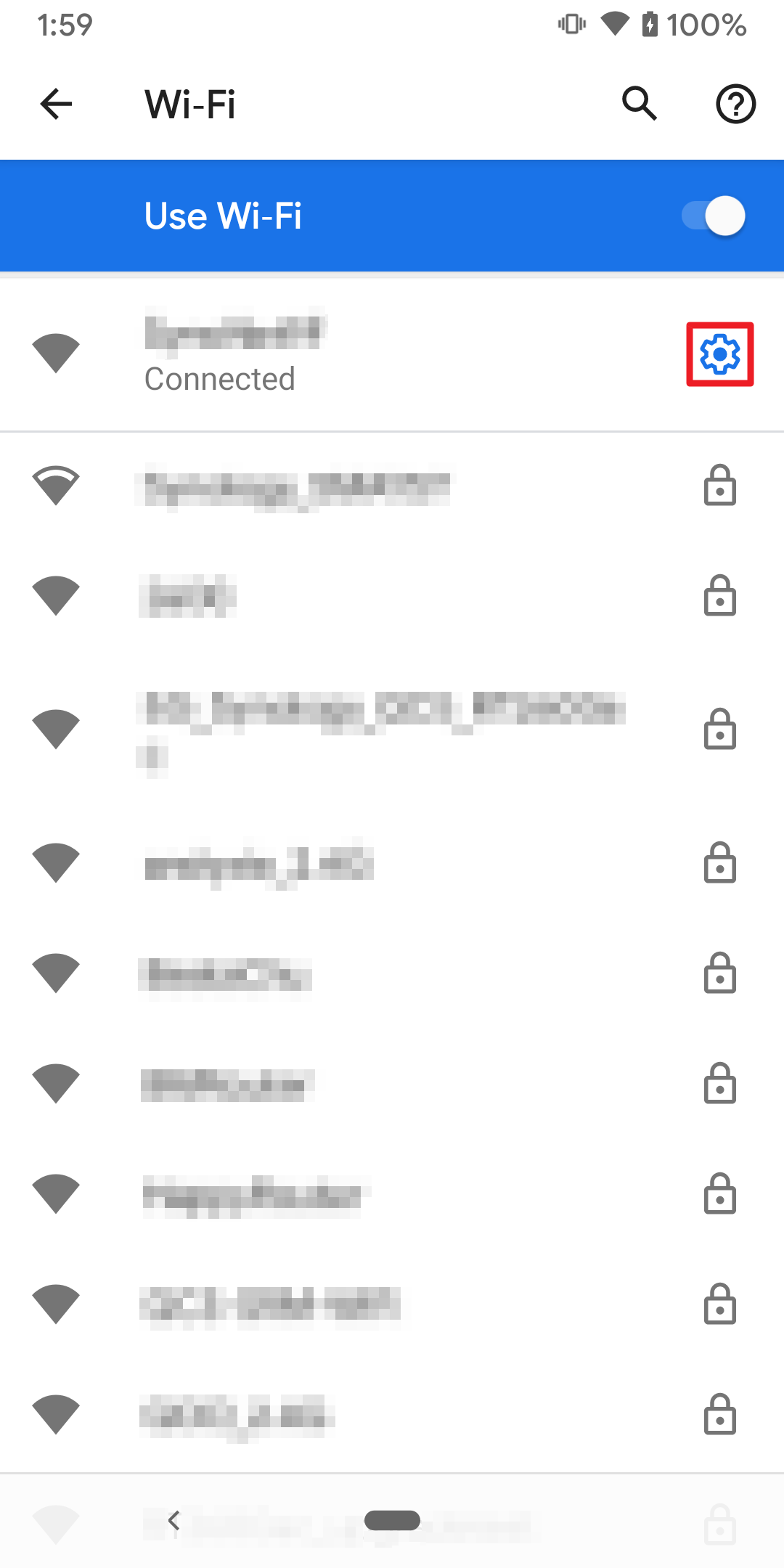
Task: Turn off the Use Wi-Fi switch
Action: pos(714,216)
